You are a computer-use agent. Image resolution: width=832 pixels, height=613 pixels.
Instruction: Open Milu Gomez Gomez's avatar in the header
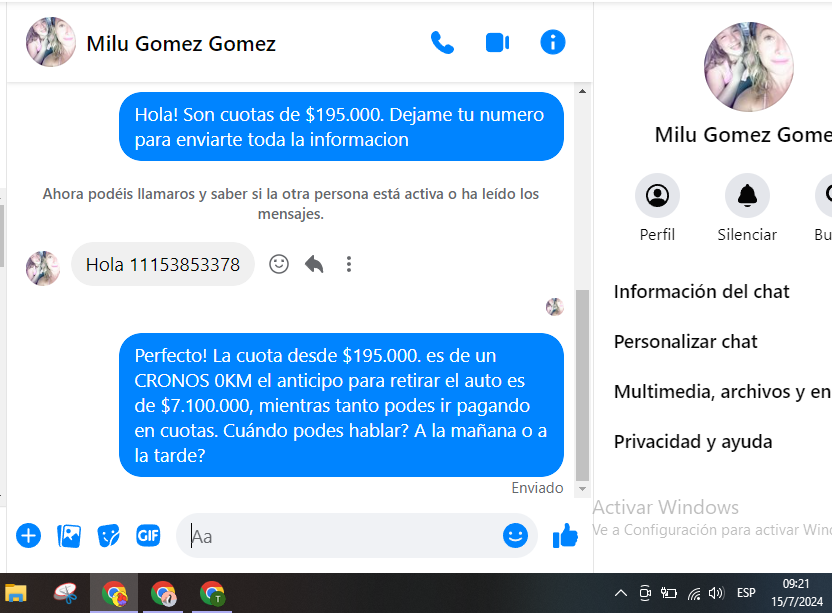(x=50, y=42)
